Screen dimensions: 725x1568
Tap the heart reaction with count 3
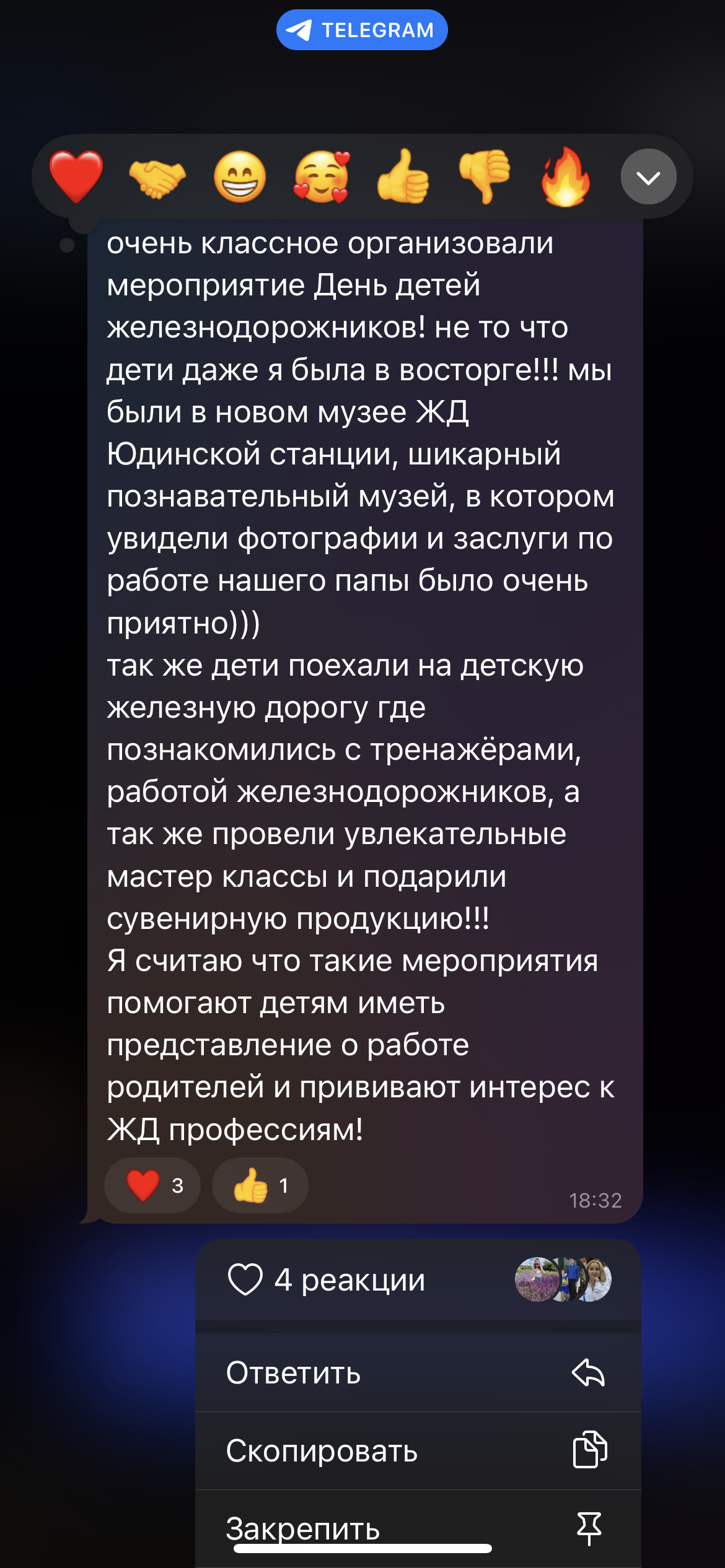tap(152, 1185)
